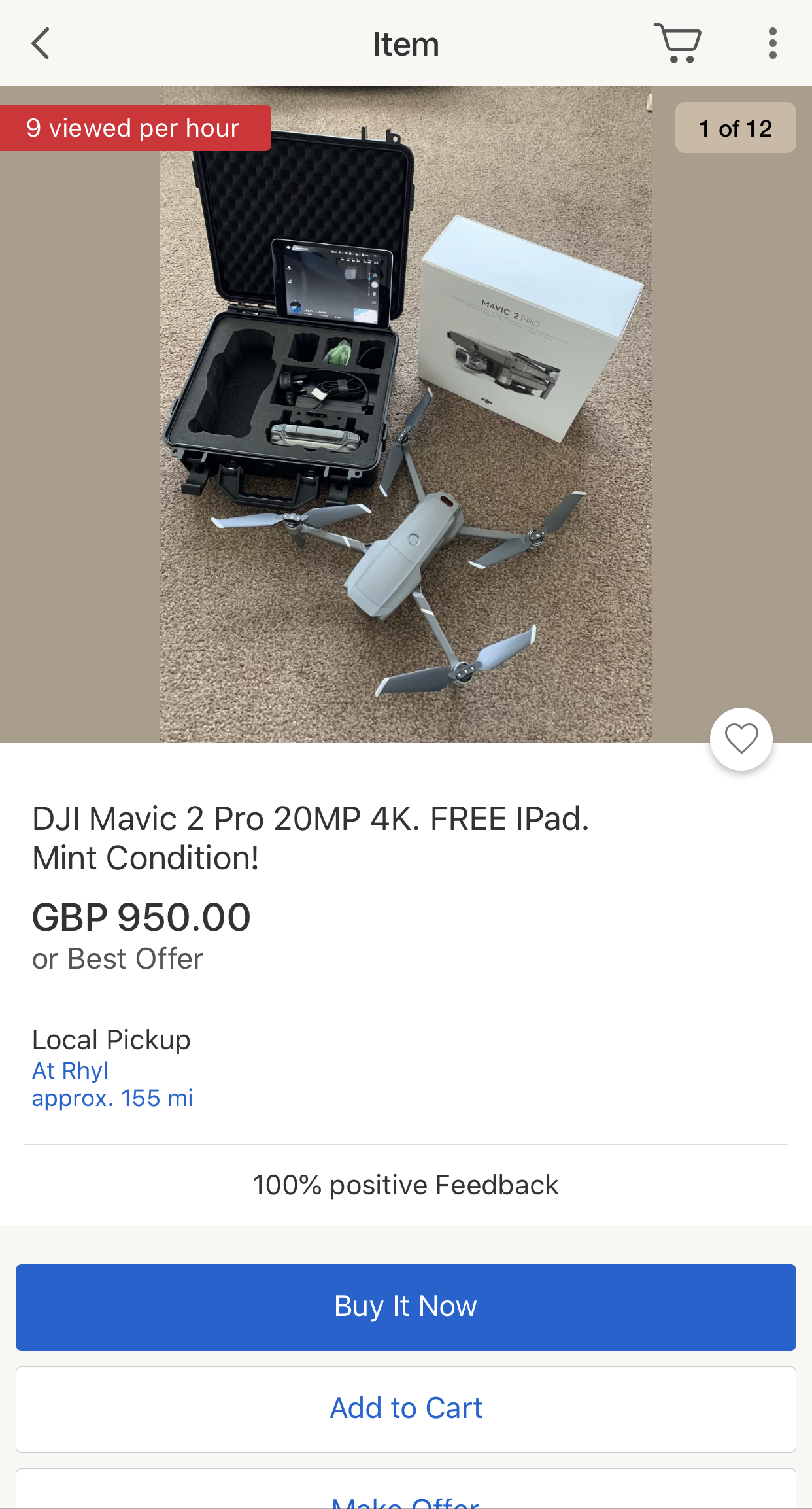Add this drone to watchlist
This screenshot has width=812, height=1509.
741,739
